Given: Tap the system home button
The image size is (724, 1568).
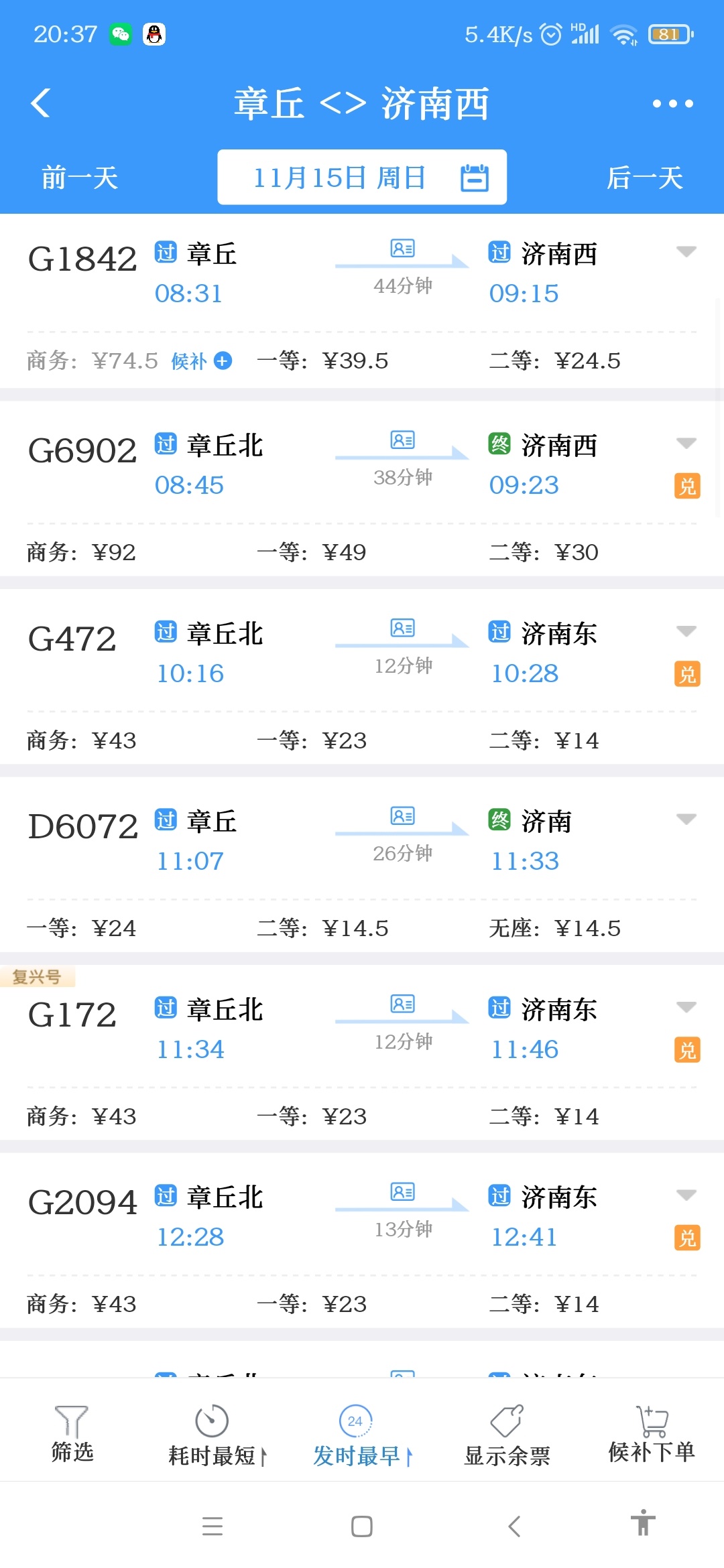Looking at the screenshot, I should pos(362,1526).
